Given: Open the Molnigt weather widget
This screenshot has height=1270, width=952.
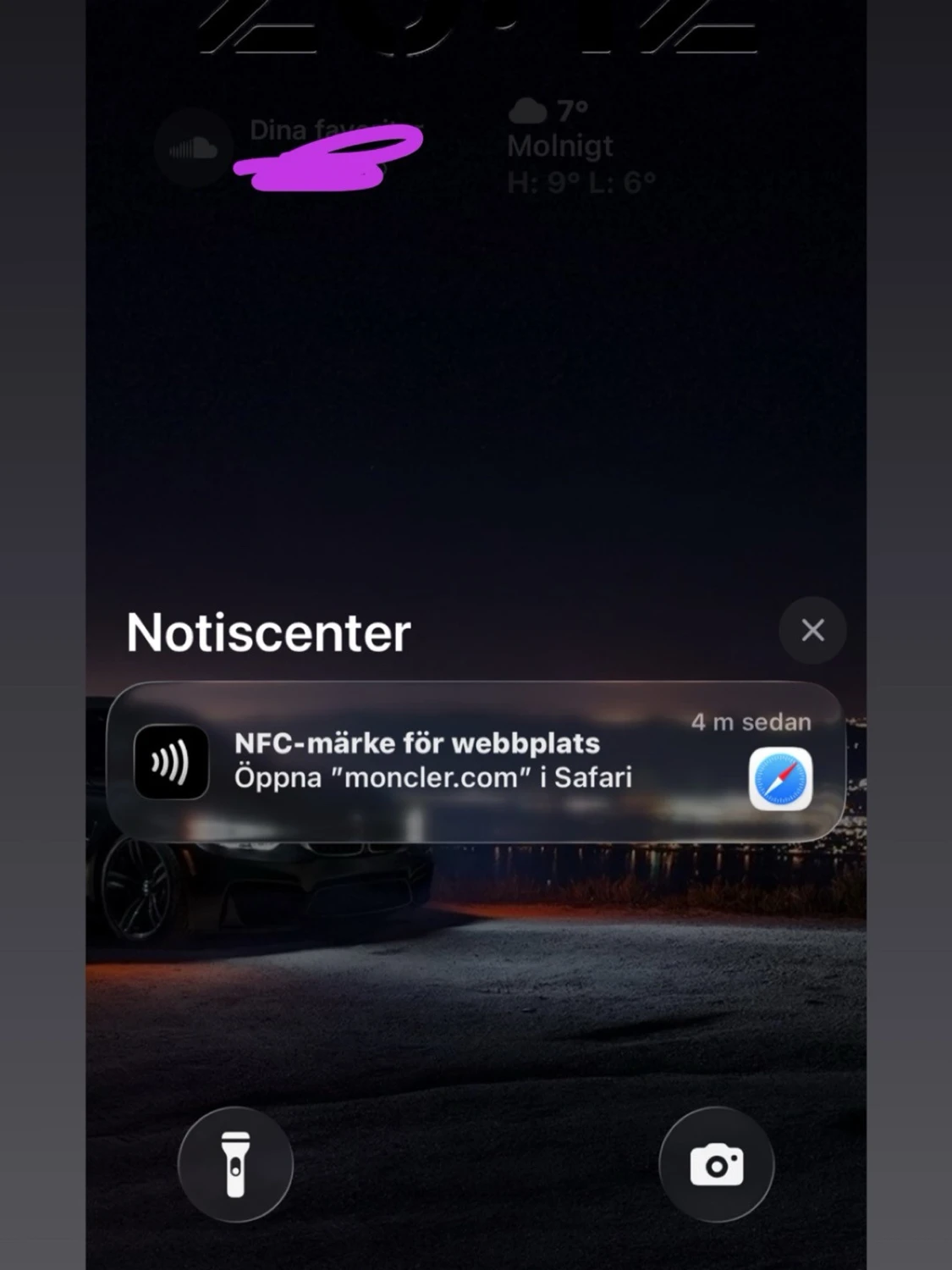Looking at the screenshot, I should click(x=581, y=147).
